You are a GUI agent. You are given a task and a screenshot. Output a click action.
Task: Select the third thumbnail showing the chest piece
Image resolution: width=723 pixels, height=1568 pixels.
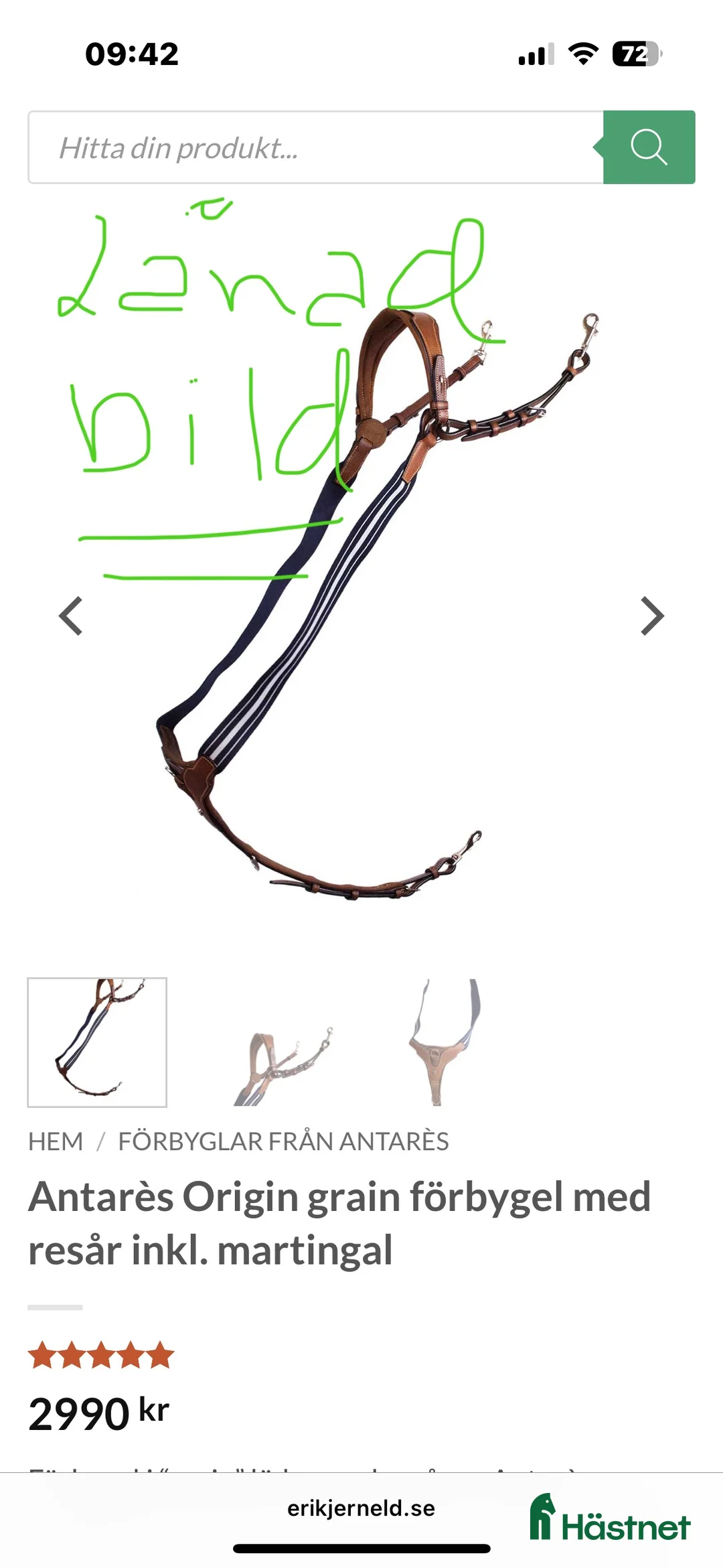tap(444, 1042)
